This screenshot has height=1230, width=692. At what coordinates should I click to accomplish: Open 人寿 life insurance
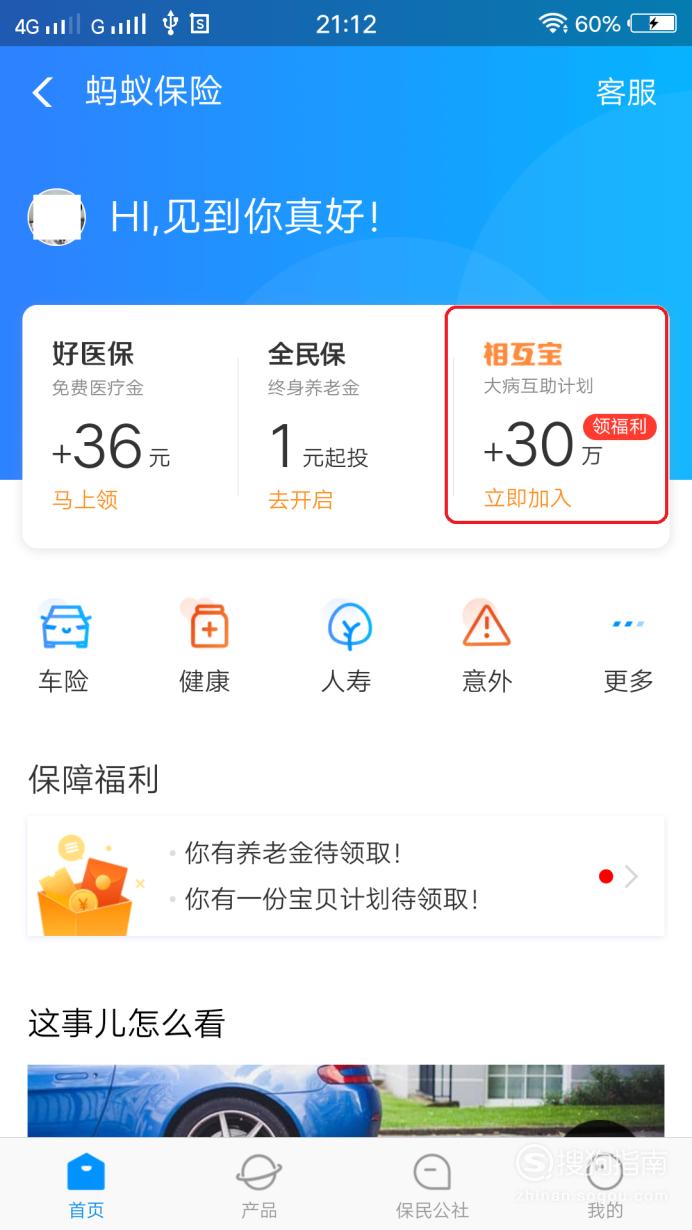pos(347,645)
